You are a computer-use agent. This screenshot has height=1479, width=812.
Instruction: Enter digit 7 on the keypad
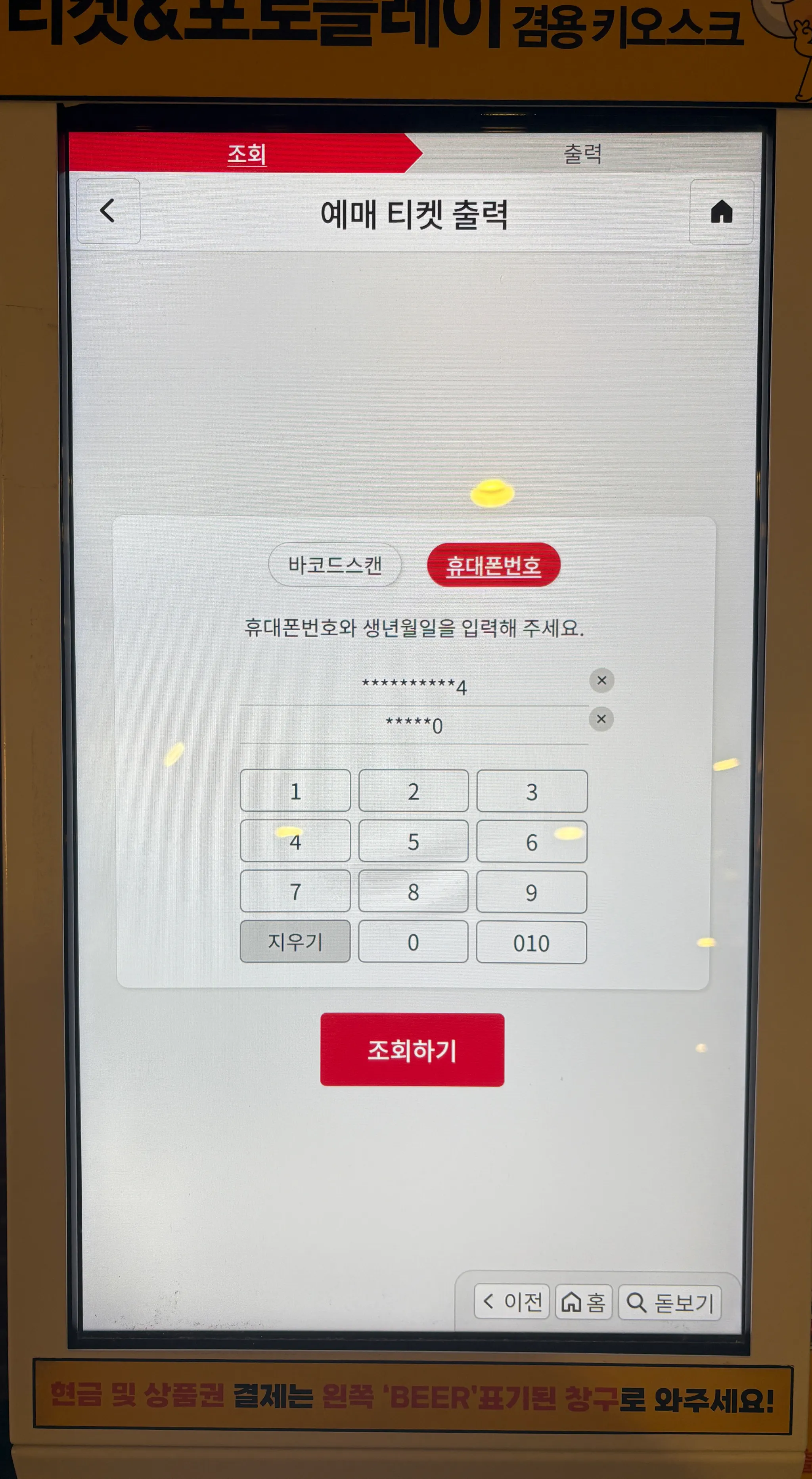tap(295, 891)
